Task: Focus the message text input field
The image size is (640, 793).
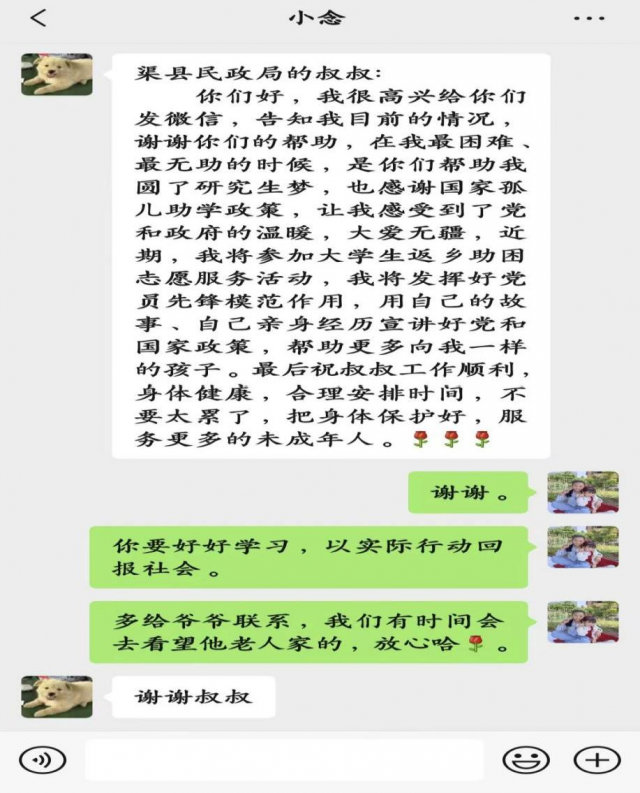Action: point(283,760)
